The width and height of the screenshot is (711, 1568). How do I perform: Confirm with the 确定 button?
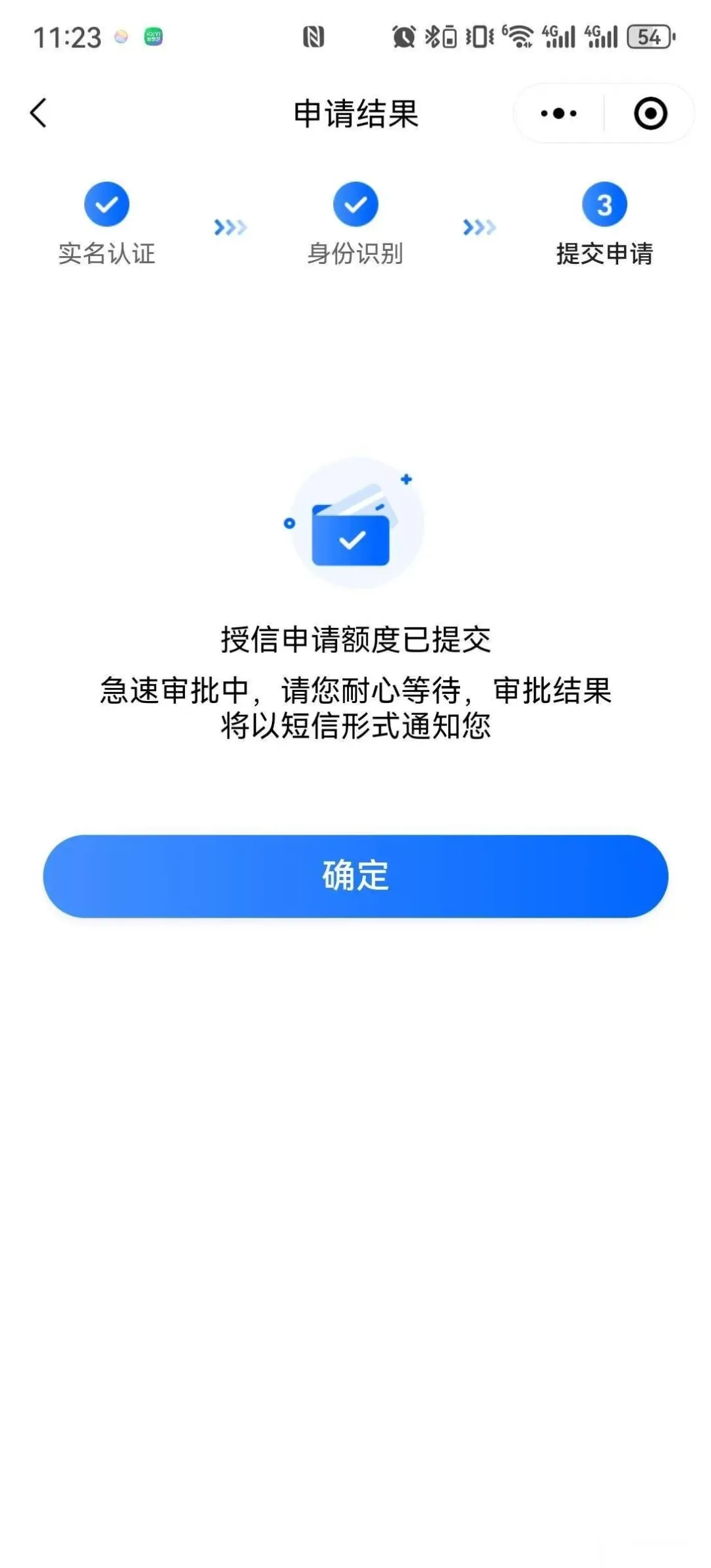(355, 876)
